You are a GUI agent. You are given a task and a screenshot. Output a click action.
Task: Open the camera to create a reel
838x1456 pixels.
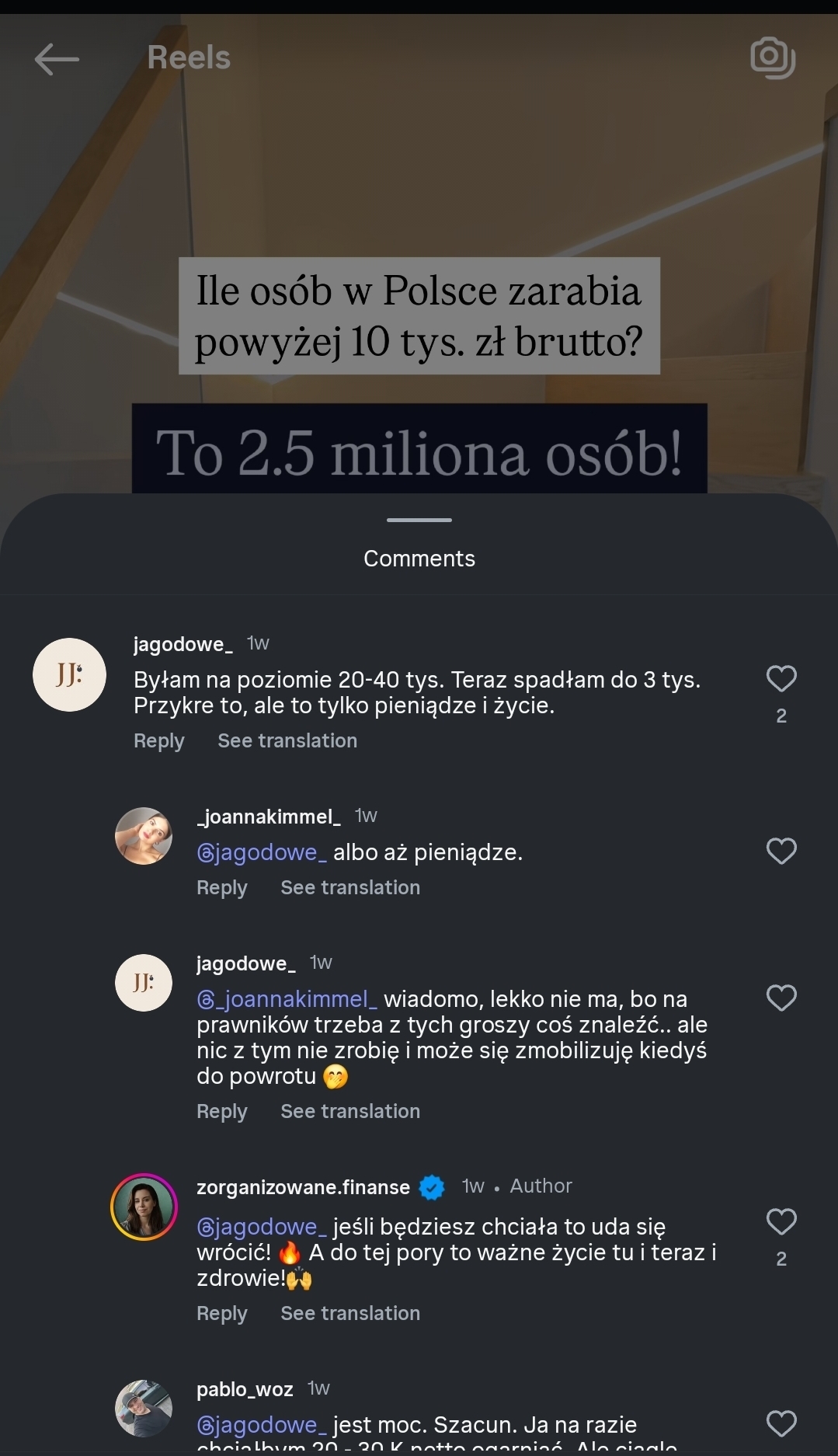click(772, 57)
